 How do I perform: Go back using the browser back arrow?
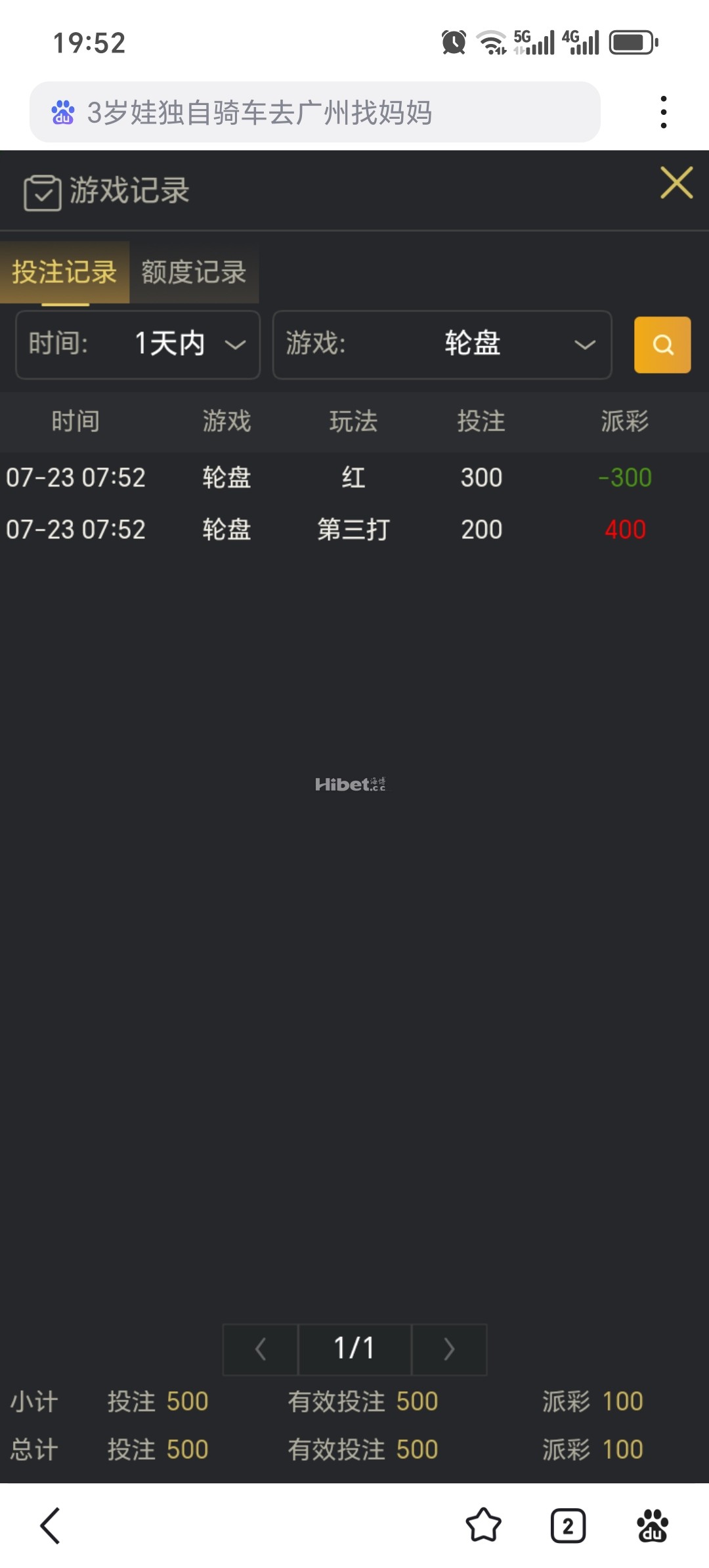[51, 1525]
